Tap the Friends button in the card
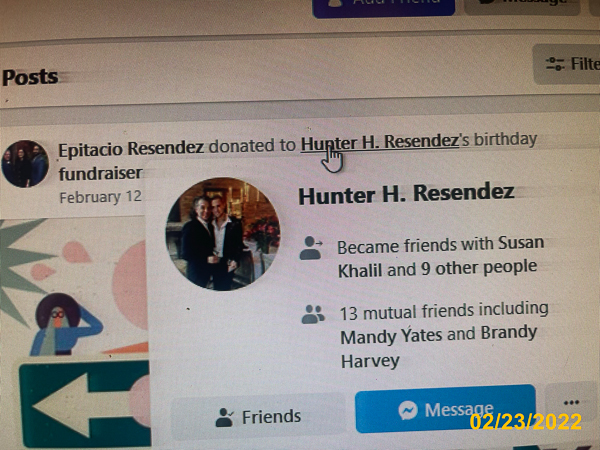 pos(258,415)
